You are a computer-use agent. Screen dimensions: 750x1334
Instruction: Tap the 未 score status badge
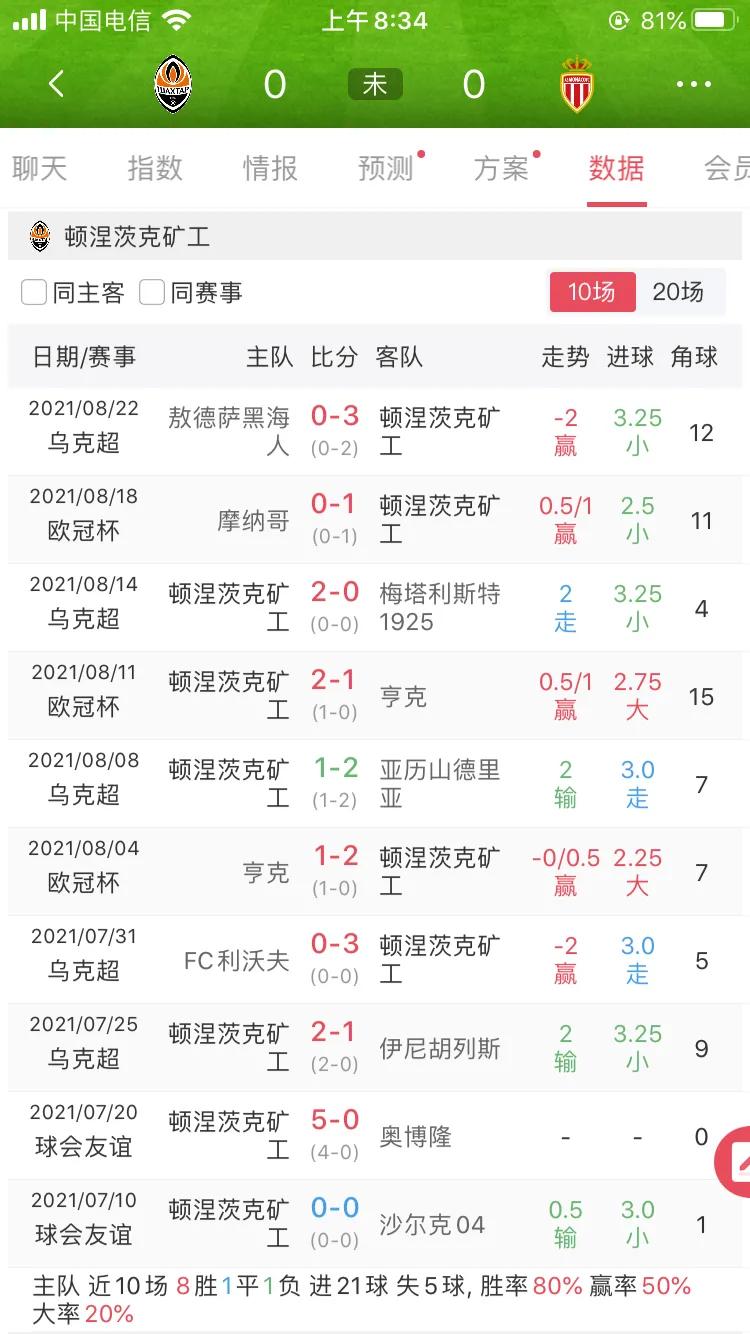tap(375, 84)
